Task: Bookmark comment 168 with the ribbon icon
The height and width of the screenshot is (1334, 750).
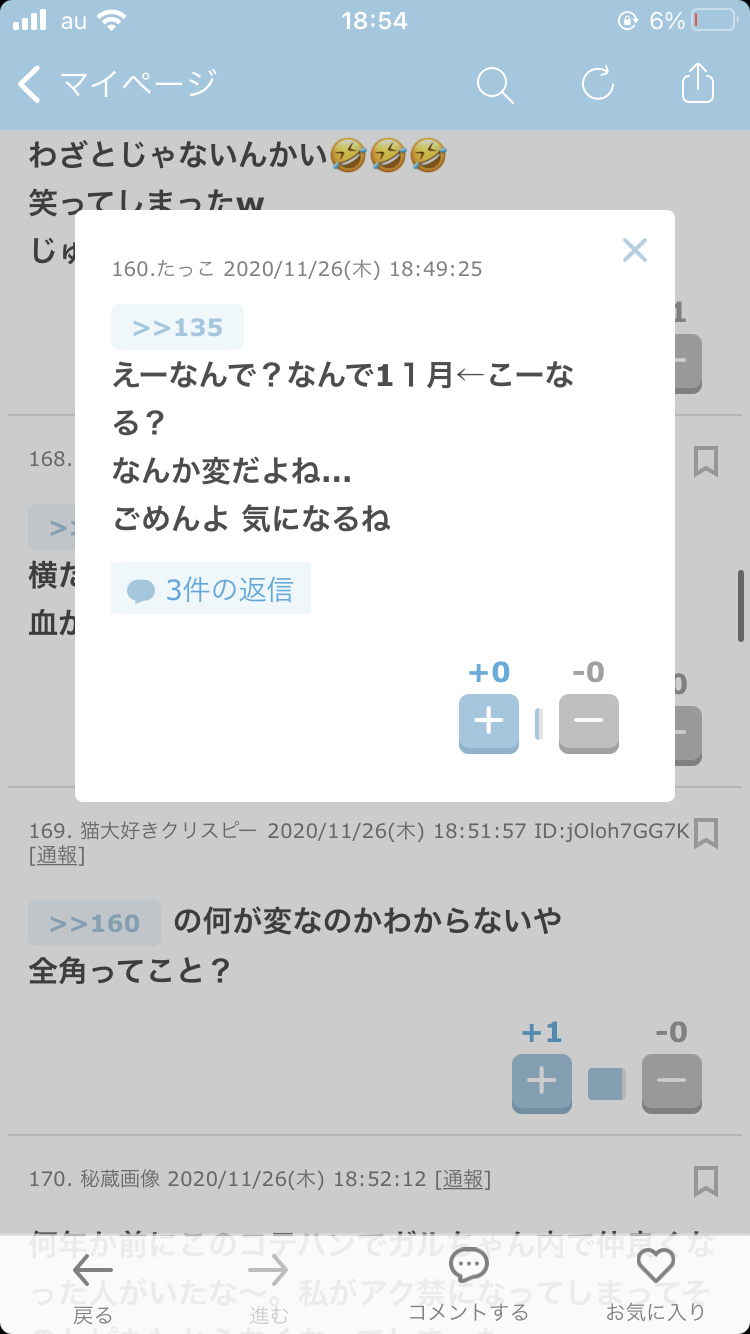Action: coord(705,461)
